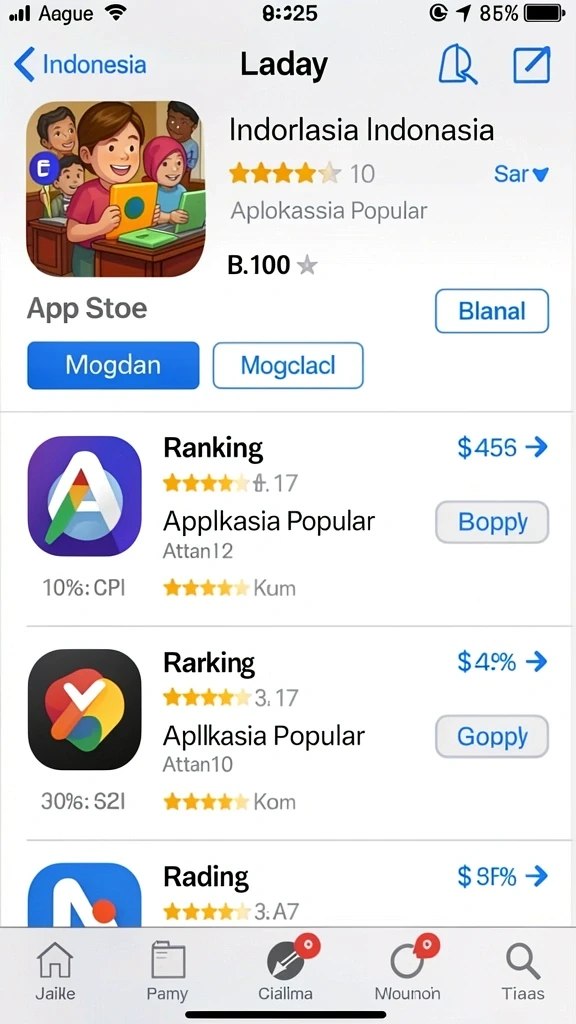The image size is (576, 1024).
Task: Open the Rading app row
Action: click(x=288, y=891)
